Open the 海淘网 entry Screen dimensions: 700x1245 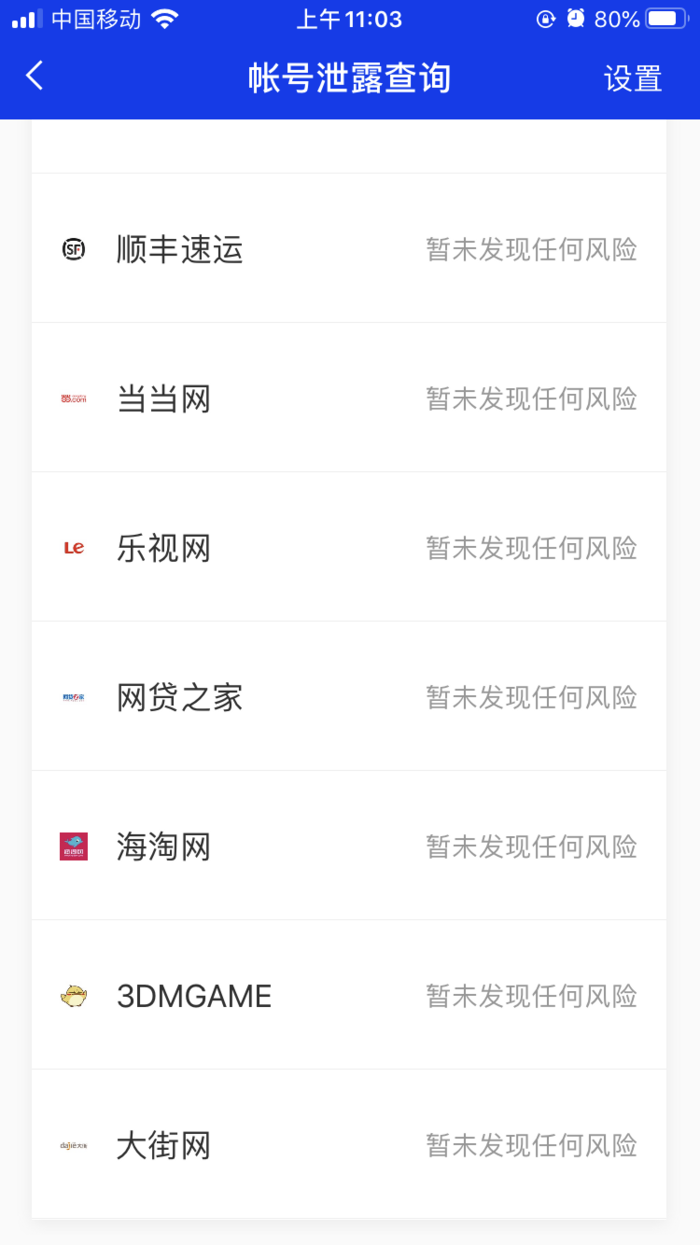click(x=349, y=846)
